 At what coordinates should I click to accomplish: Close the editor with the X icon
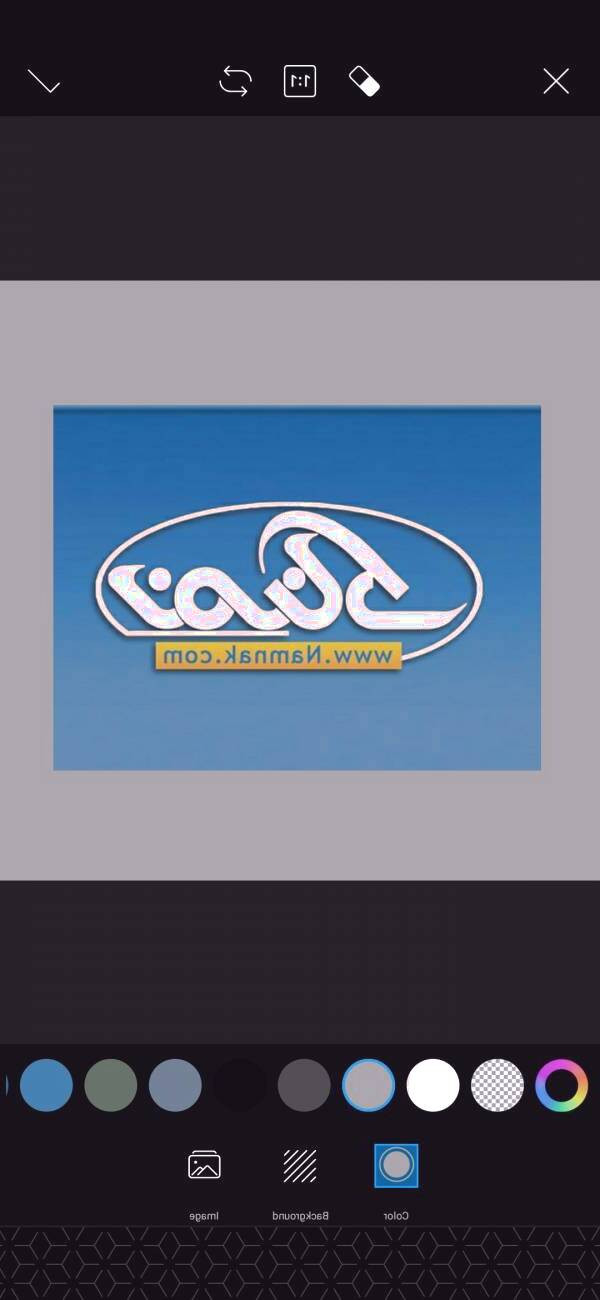556,81
